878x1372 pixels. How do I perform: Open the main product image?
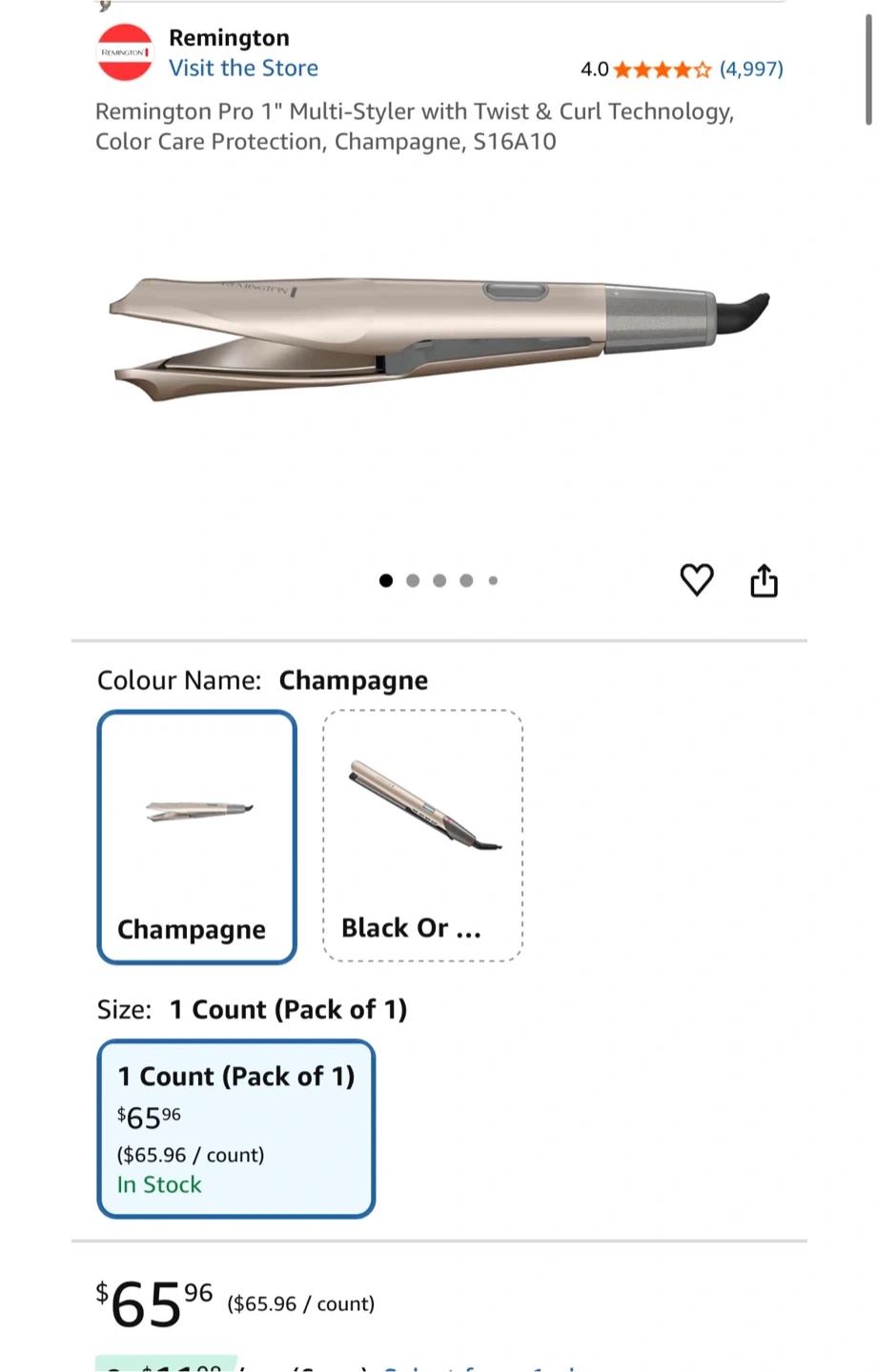click(x=439, y=334)
